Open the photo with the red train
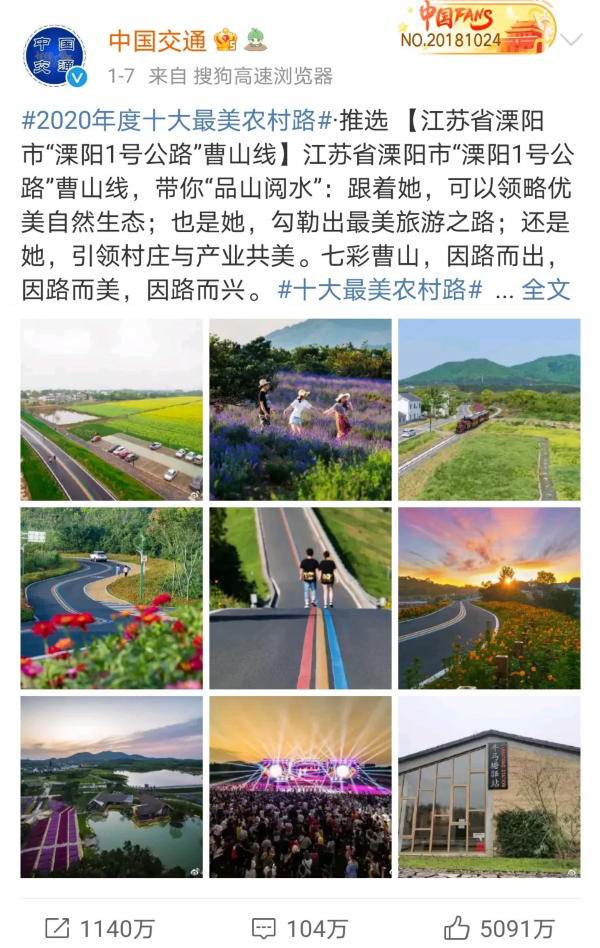 coord(489,409)
